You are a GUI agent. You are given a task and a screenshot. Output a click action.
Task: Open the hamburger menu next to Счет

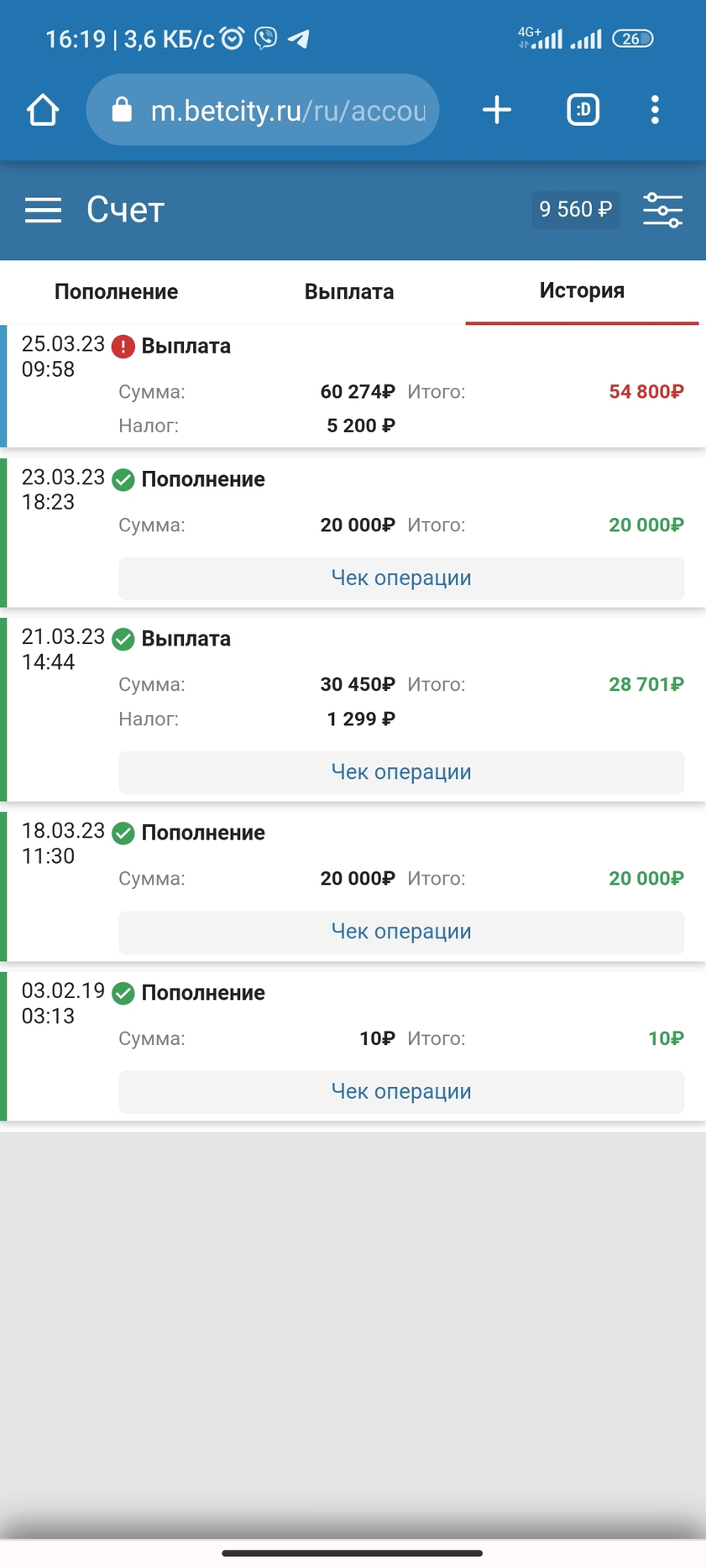pyautogui.click(x=43, y=210)
